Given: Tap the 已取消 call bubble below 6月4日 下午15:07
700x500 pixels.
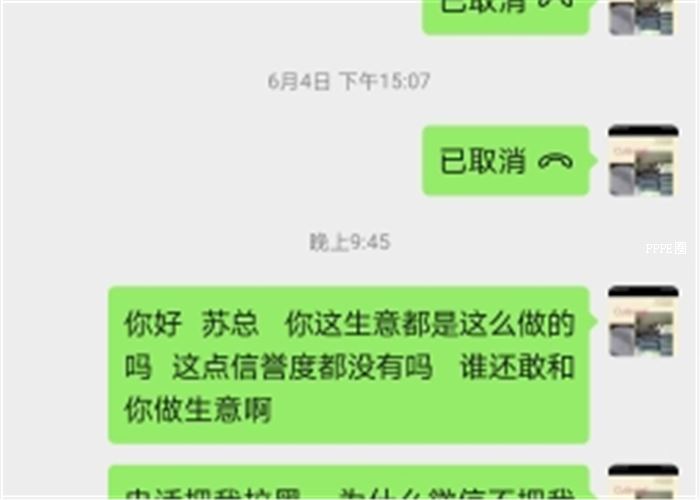Looking at the screenshot, I should [x=505, y=161].
